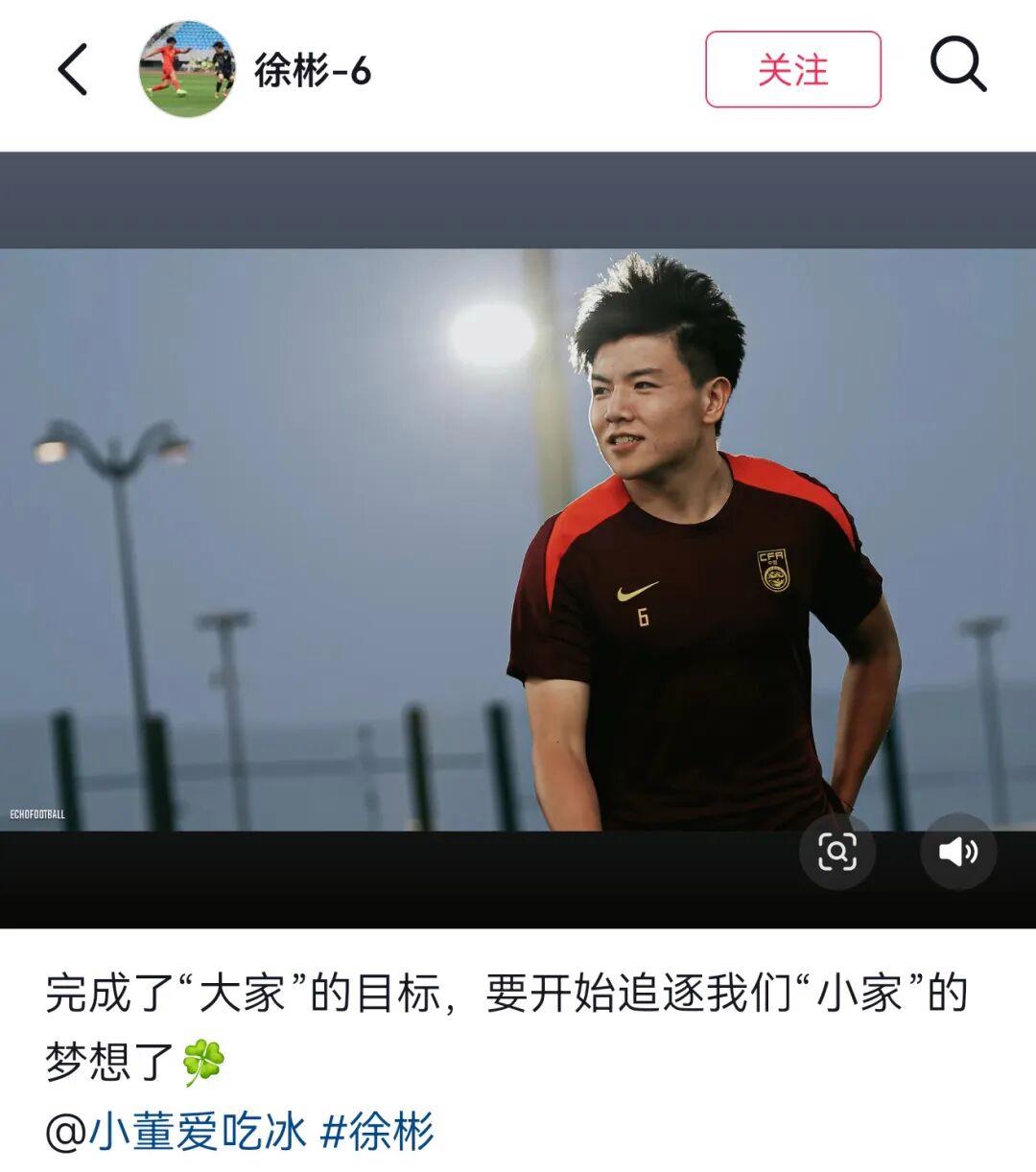This screenshot has width=1036, height=1172.
Task: Open the #徐彬 hashtag
Action: [377, 1132]
